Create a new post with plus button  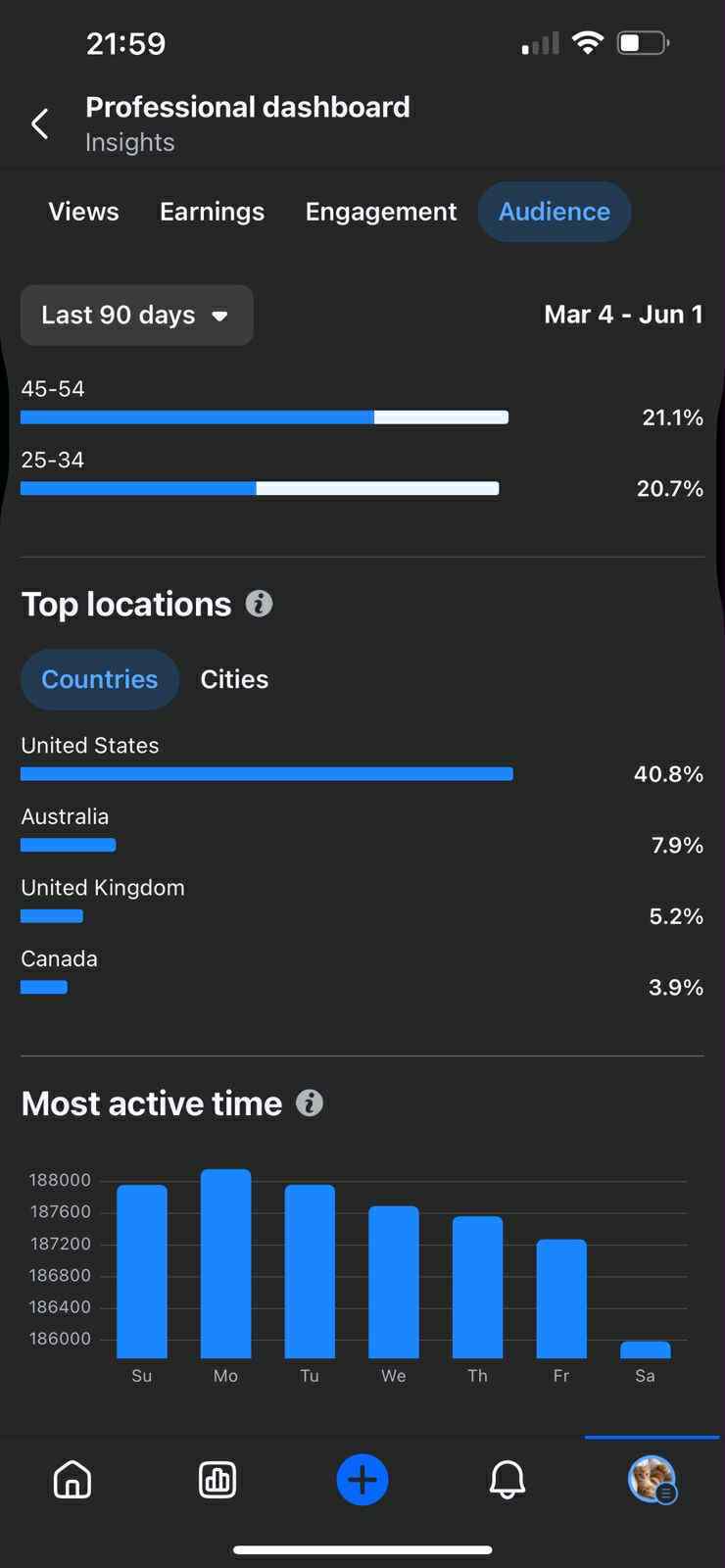point(362,1480)
